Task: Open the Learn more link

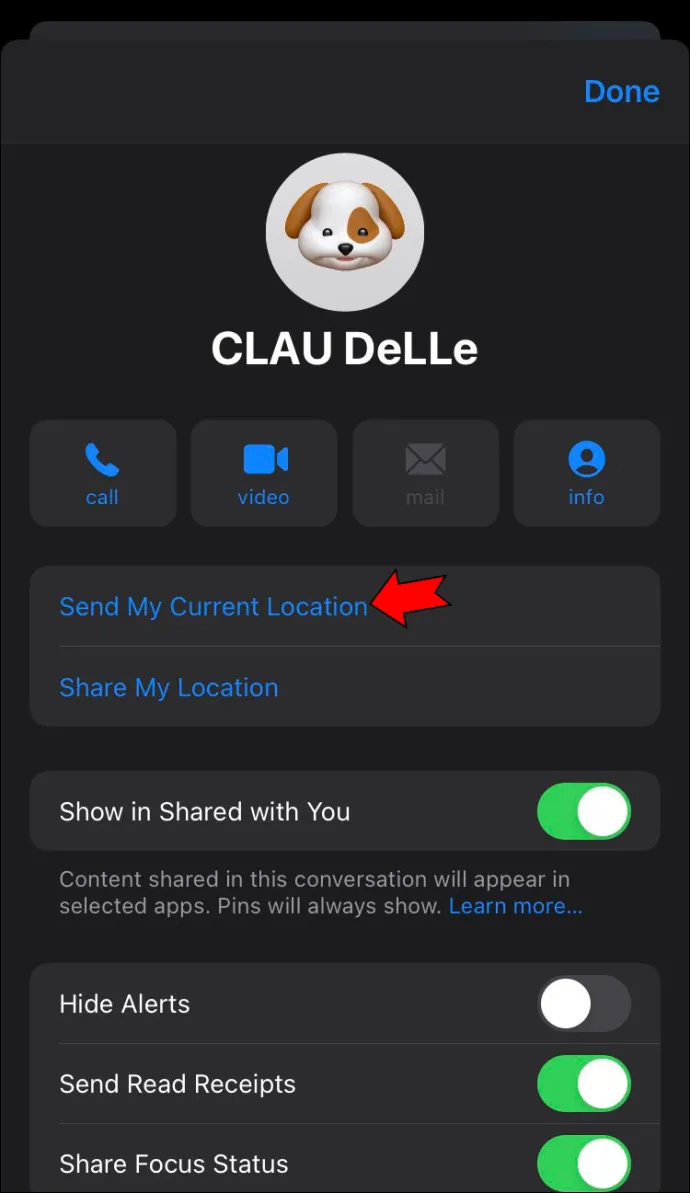Action: click(x=515, y=906)
